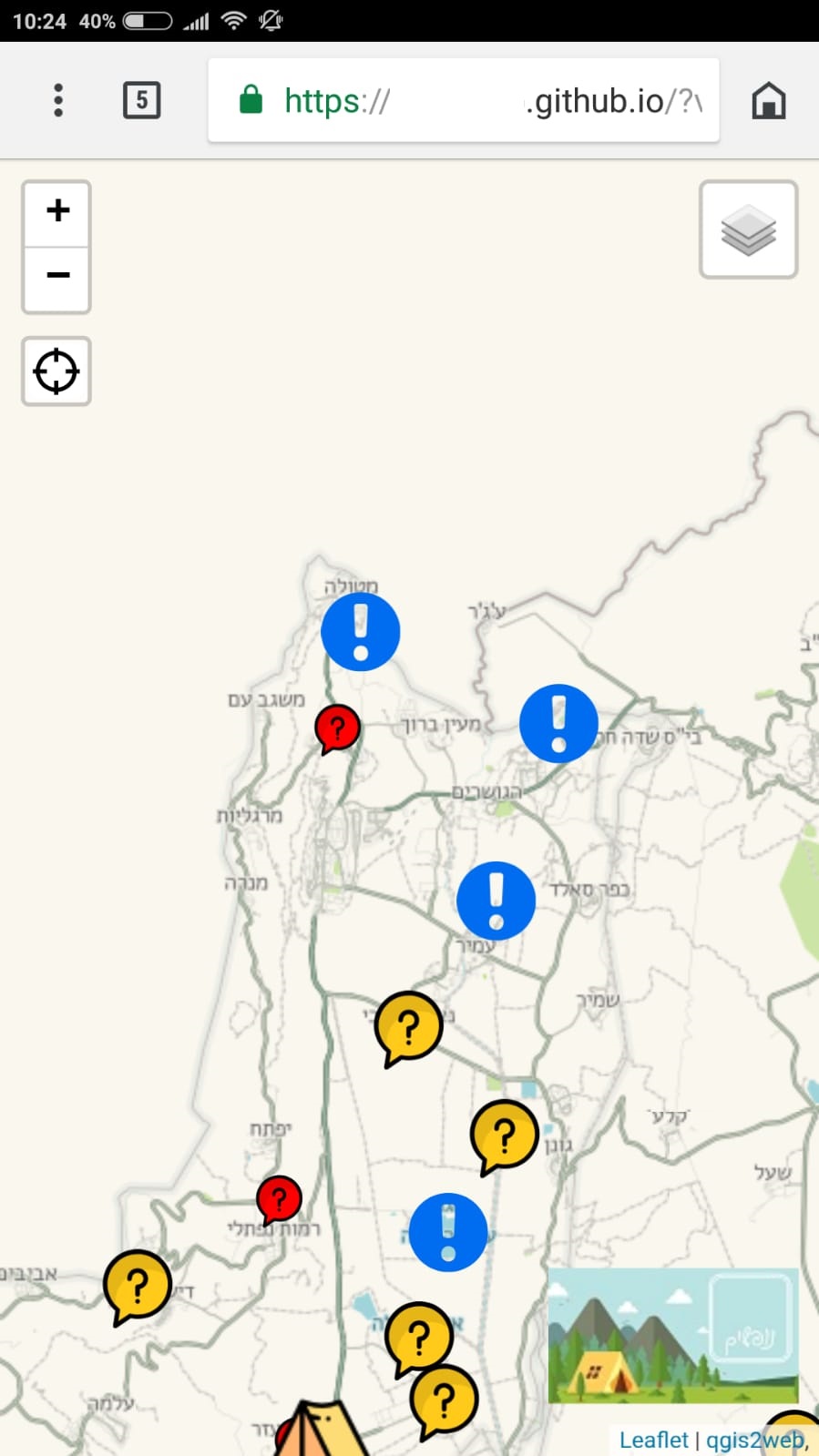Select the yellow question marker near גונן

tap(504, 1135)
